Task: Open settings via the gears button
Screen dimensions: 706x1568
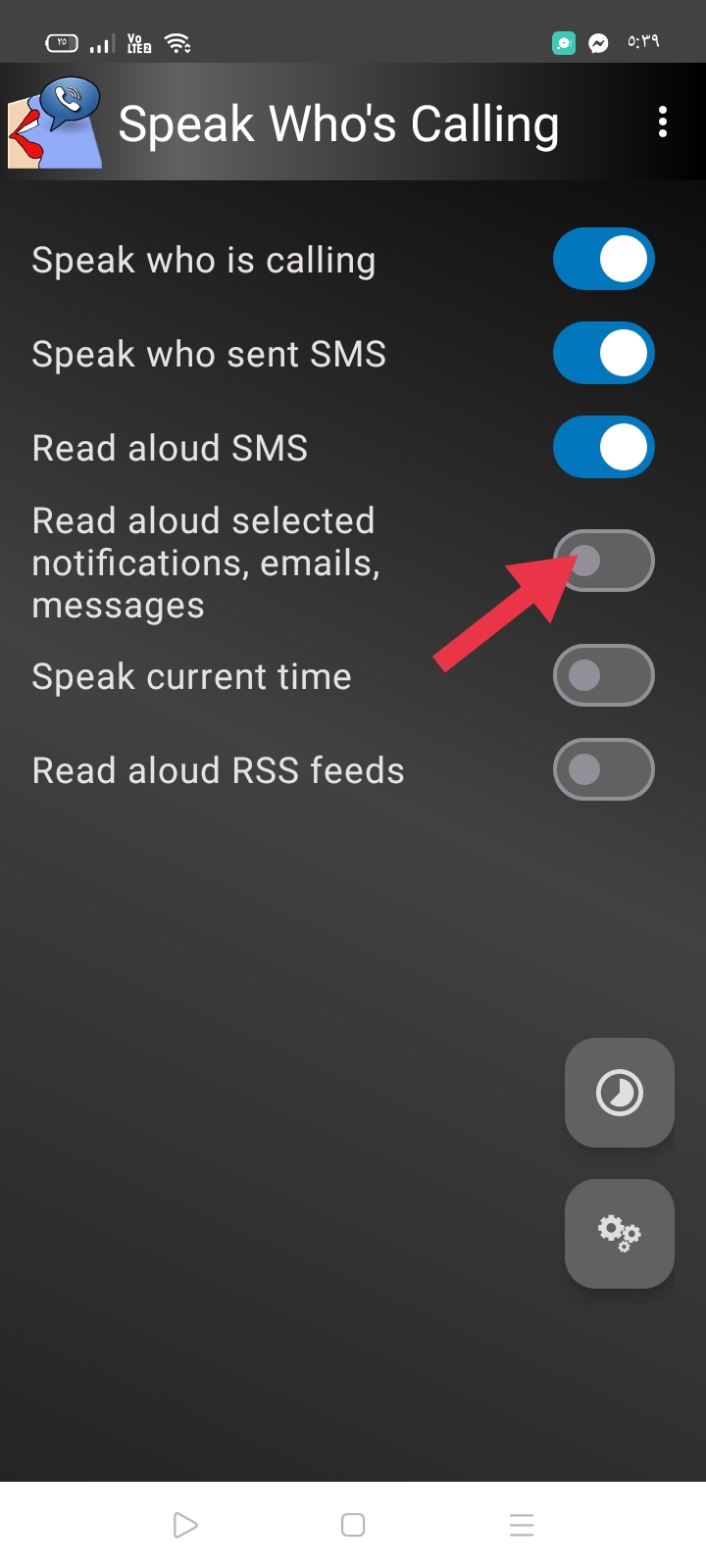Action: point(620,1234)
